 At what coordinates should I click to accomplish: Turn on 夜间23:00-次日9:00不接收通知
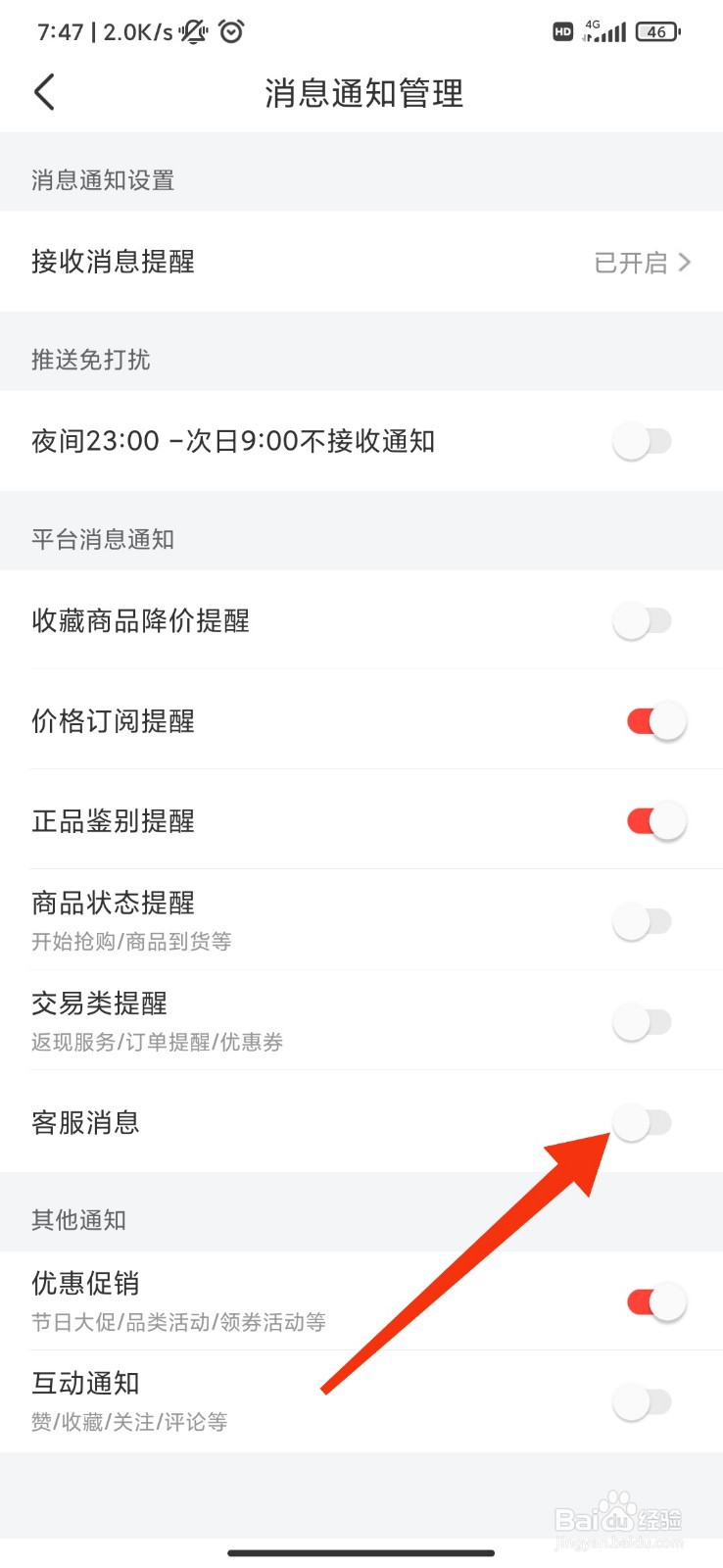pyautogui.click(x=643, y=441)
